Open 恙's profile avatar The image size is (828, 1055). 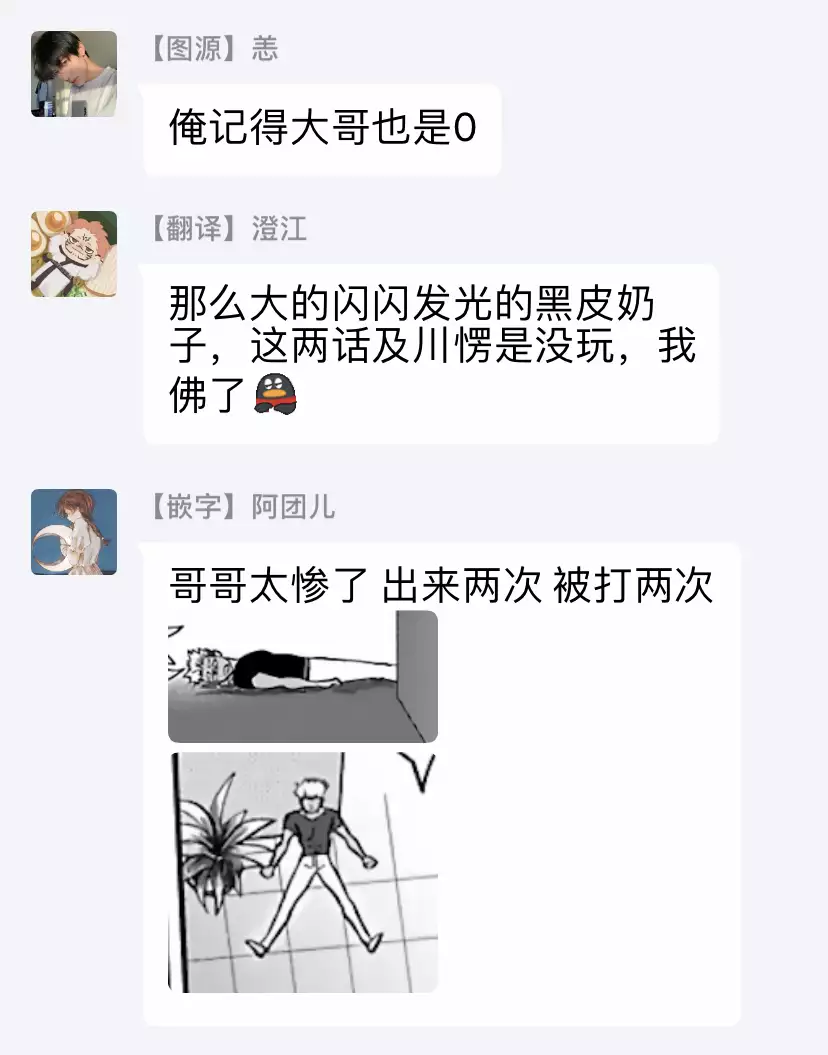(74, 74)
